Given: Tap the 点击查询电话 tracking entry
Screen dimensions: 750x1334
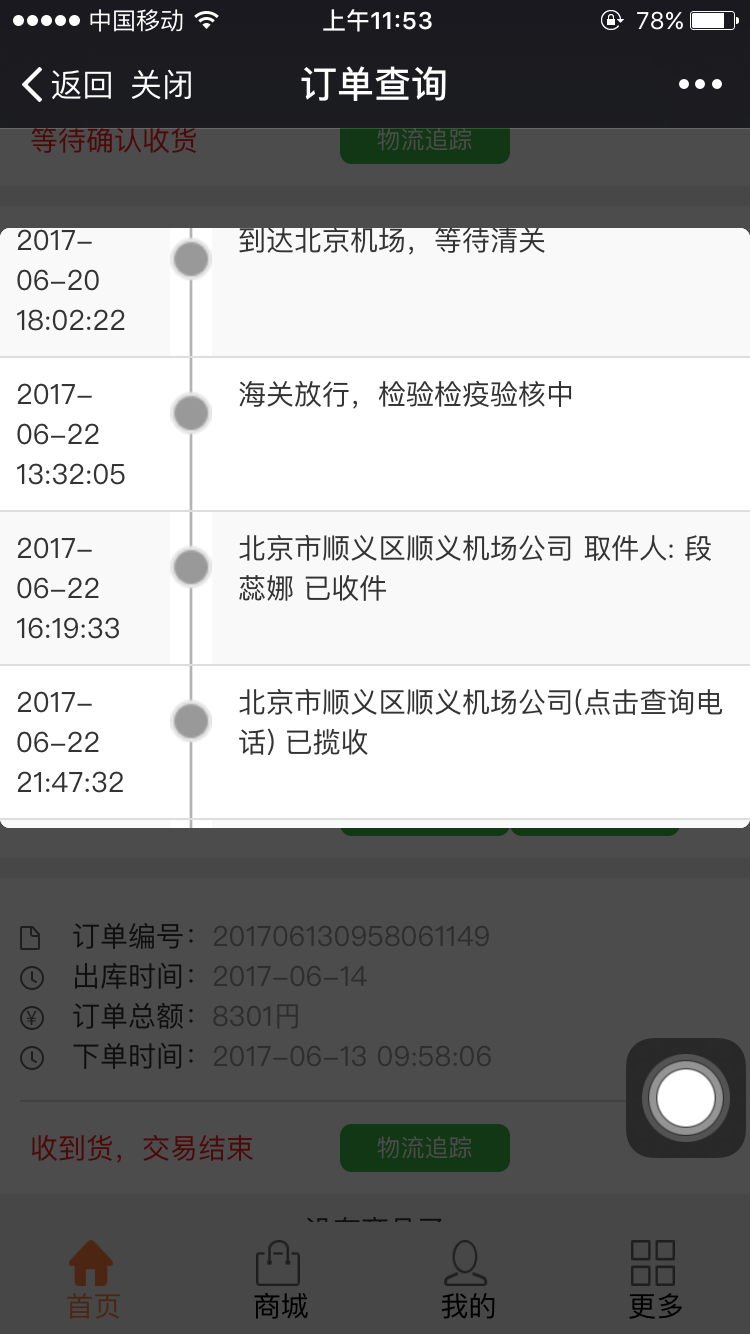Looking at the screenshot, I should pos(375,742).
